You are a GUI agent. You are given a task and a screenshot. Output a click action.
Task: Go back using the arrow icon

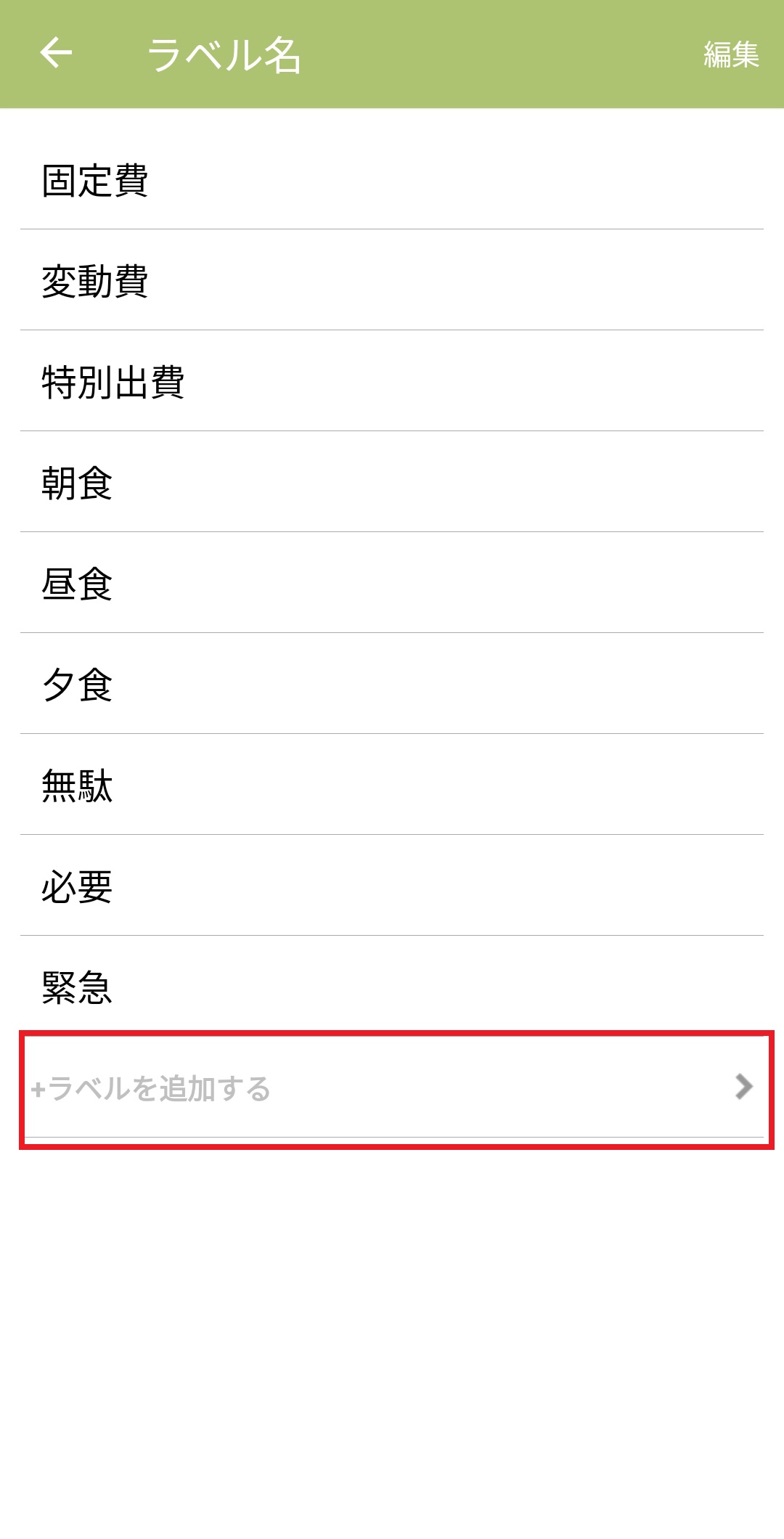point(56,53)
